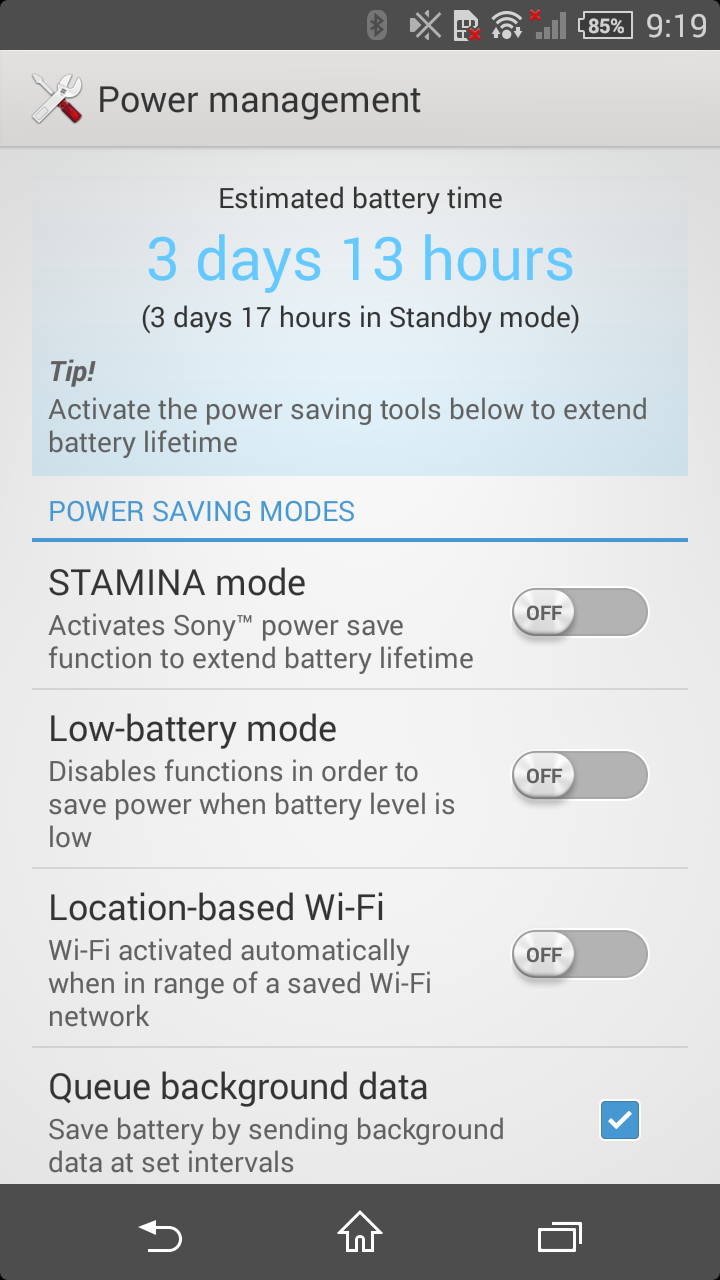Turn on the STAMINA mode switch
The image size is (720, 1280).
(x=580, y=612)
